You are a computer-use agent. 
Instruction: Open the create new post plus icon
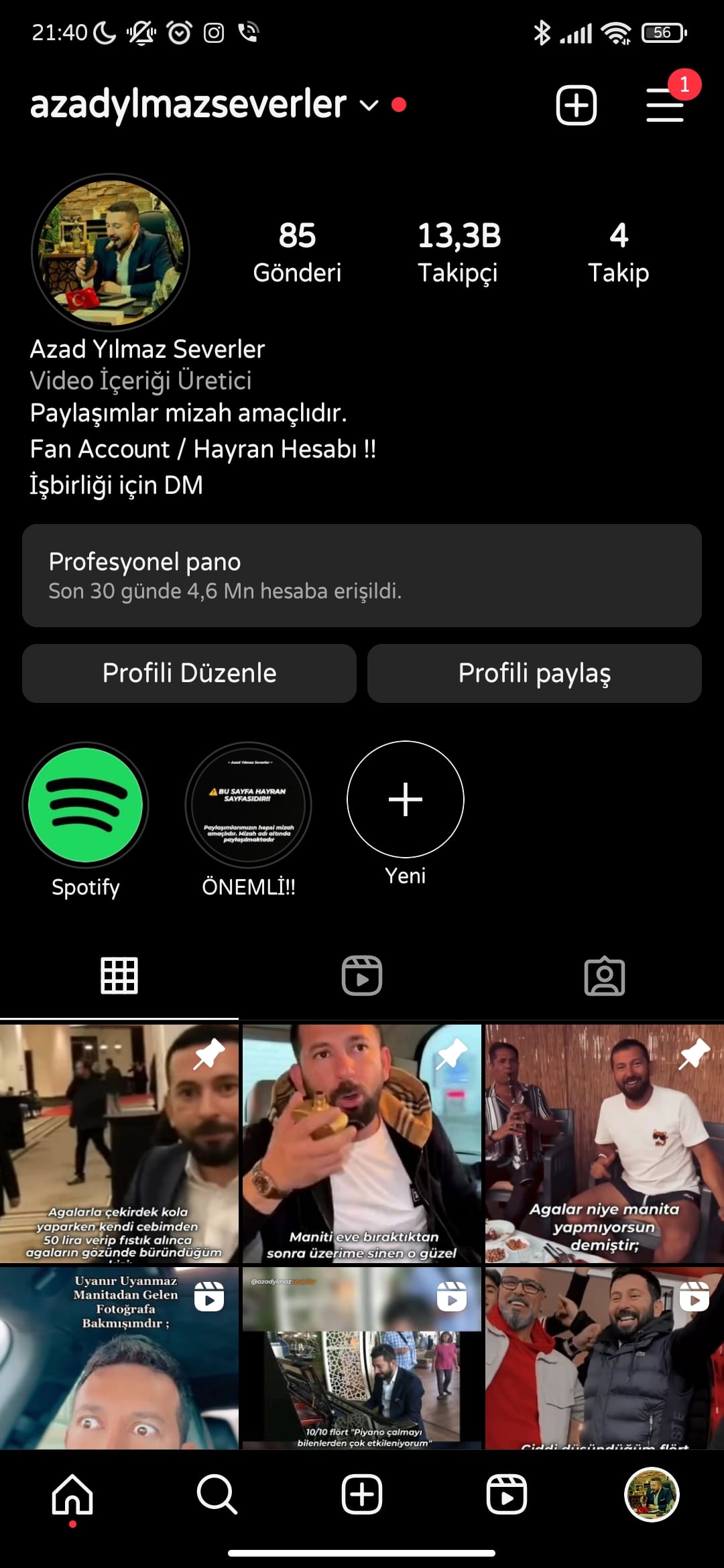(x=576, y=105)
